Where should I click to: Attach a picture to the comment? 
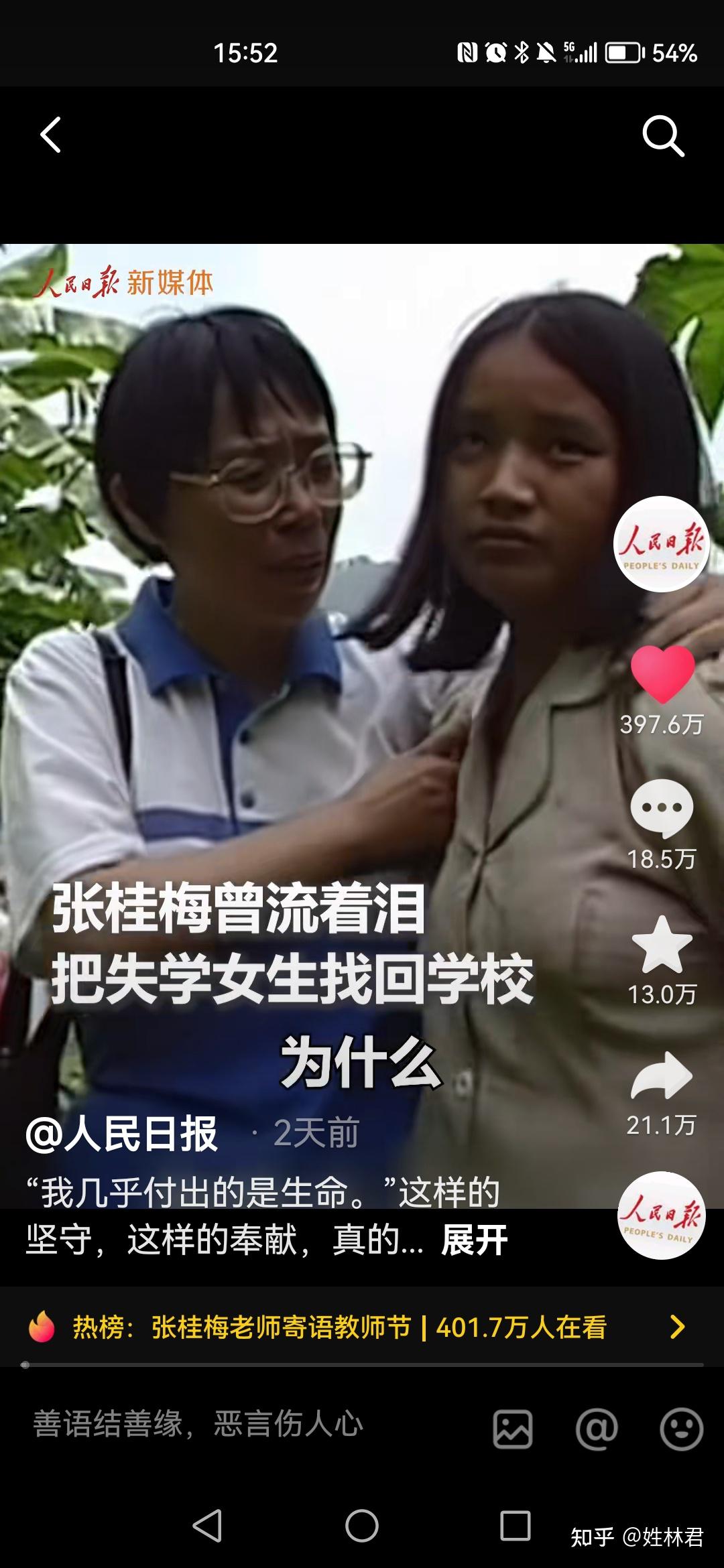tap(513, 1429)
